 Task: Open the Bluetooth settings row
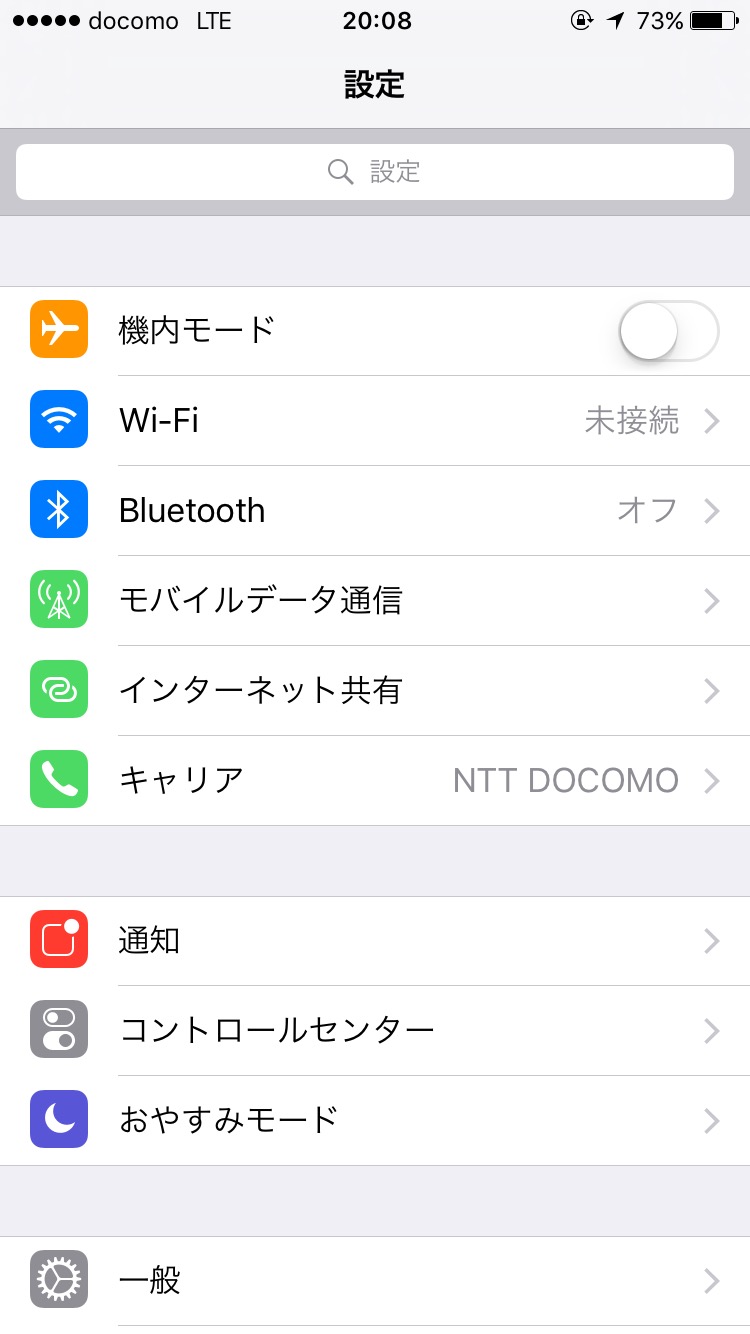(375, 511)
